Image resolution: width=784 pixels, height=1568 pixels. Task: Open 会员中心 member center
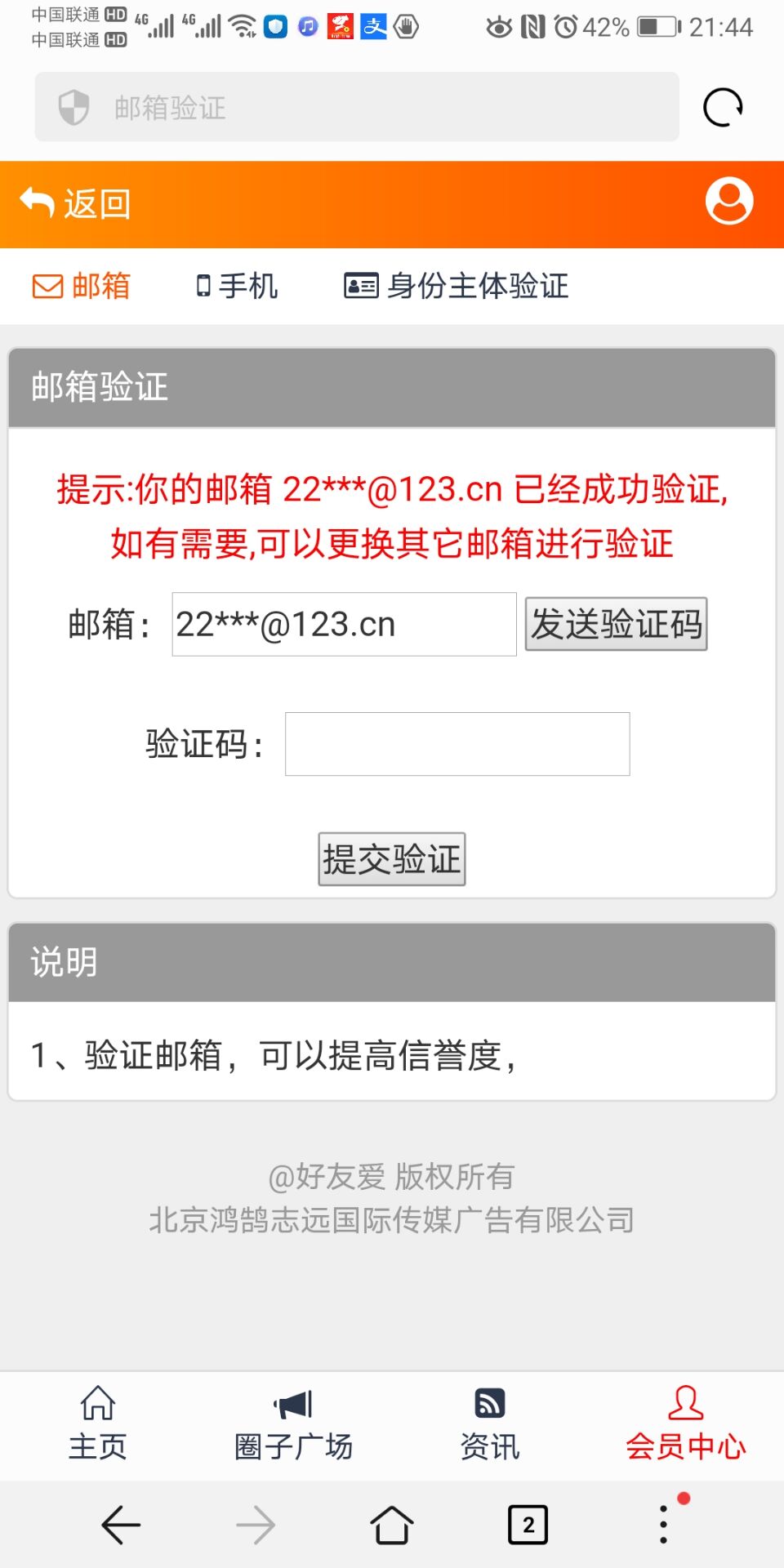point(685,1423)
